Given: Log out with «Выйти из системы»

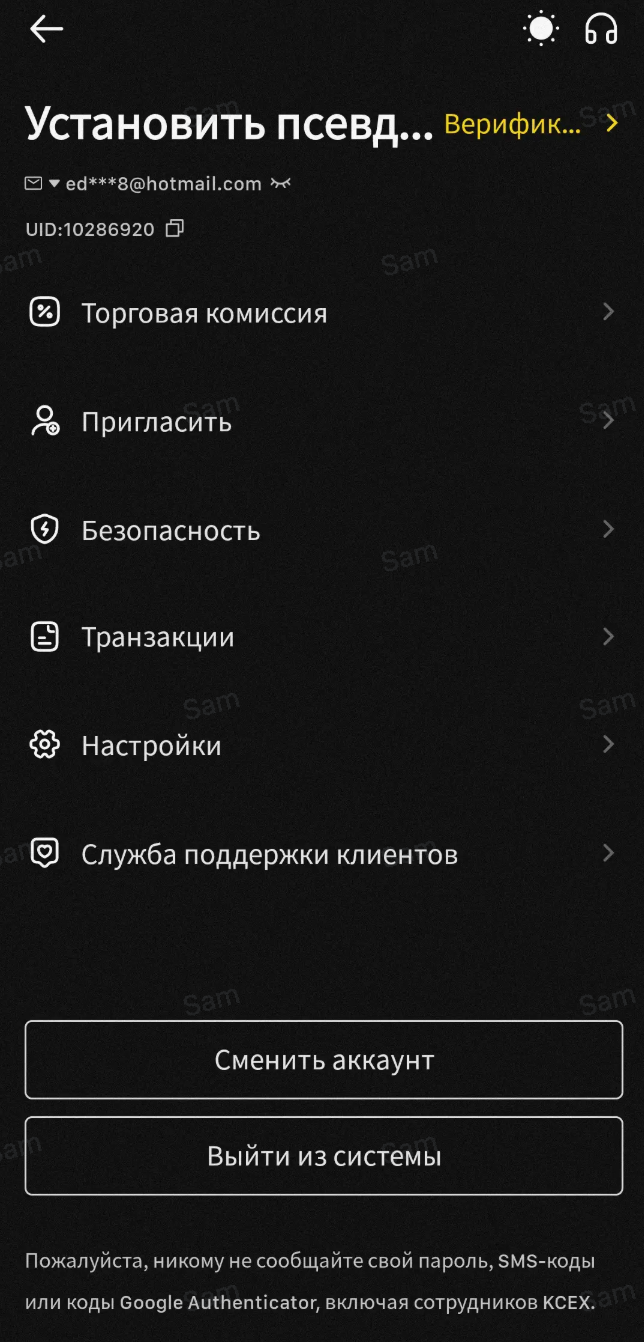Looking at the screenshot, I should pos(324,1156).
